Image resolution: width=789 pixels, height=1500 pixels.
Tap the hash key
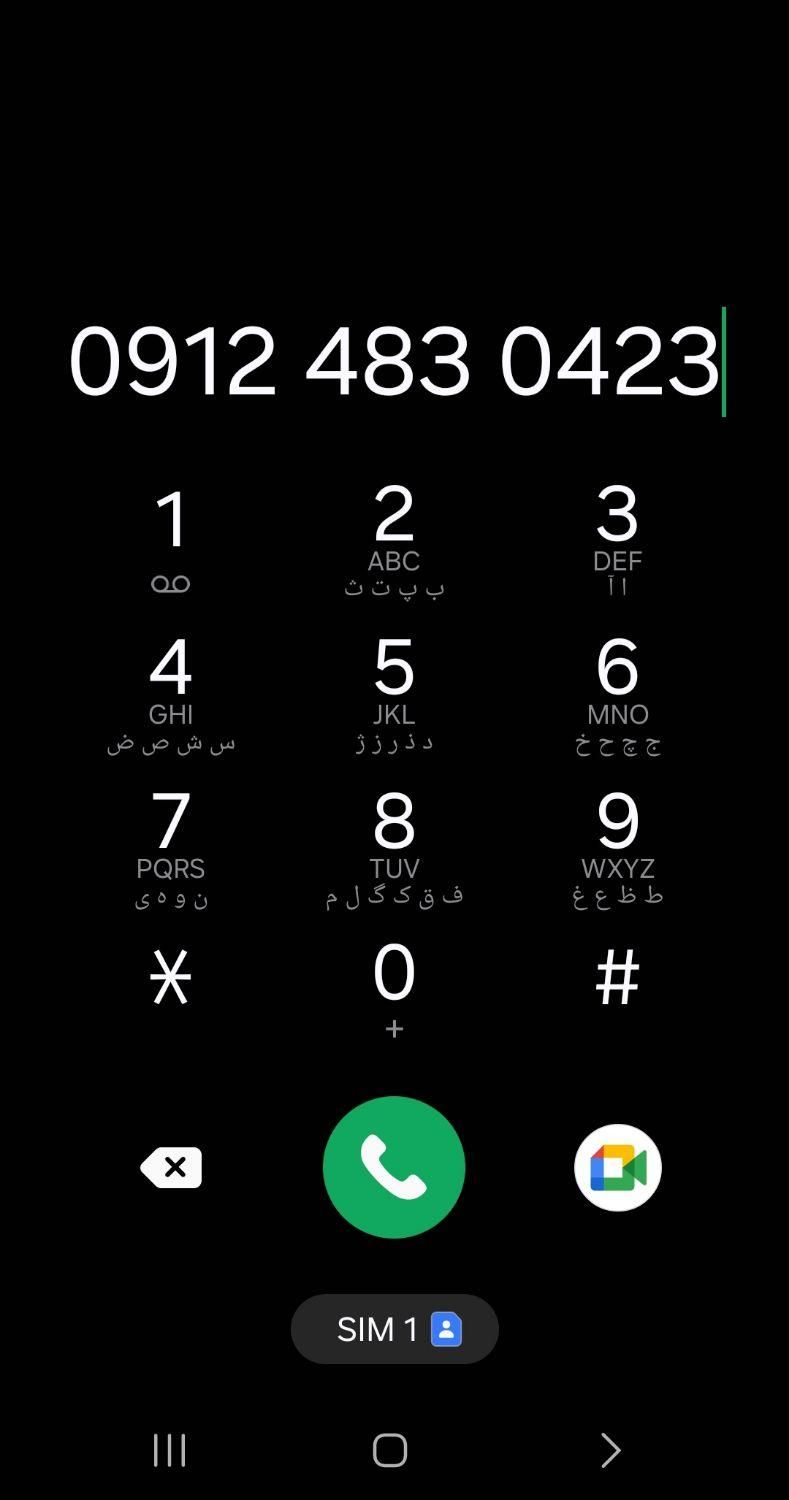[x=617, y=978]
